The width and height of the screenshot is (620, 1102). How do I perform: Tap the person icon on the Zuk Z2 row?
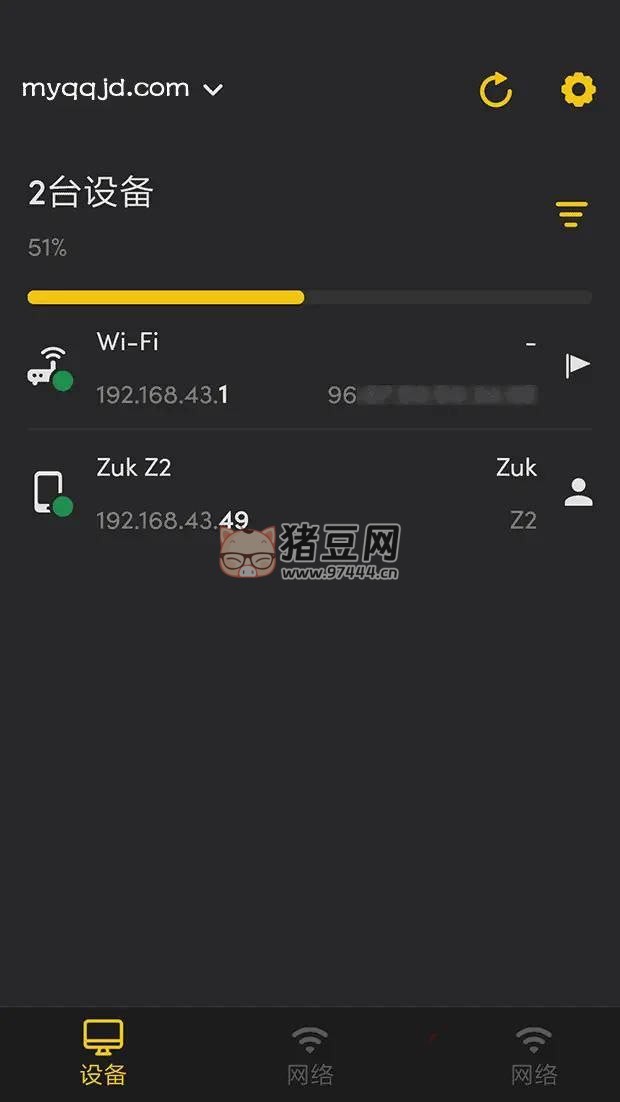click(578, 492)
